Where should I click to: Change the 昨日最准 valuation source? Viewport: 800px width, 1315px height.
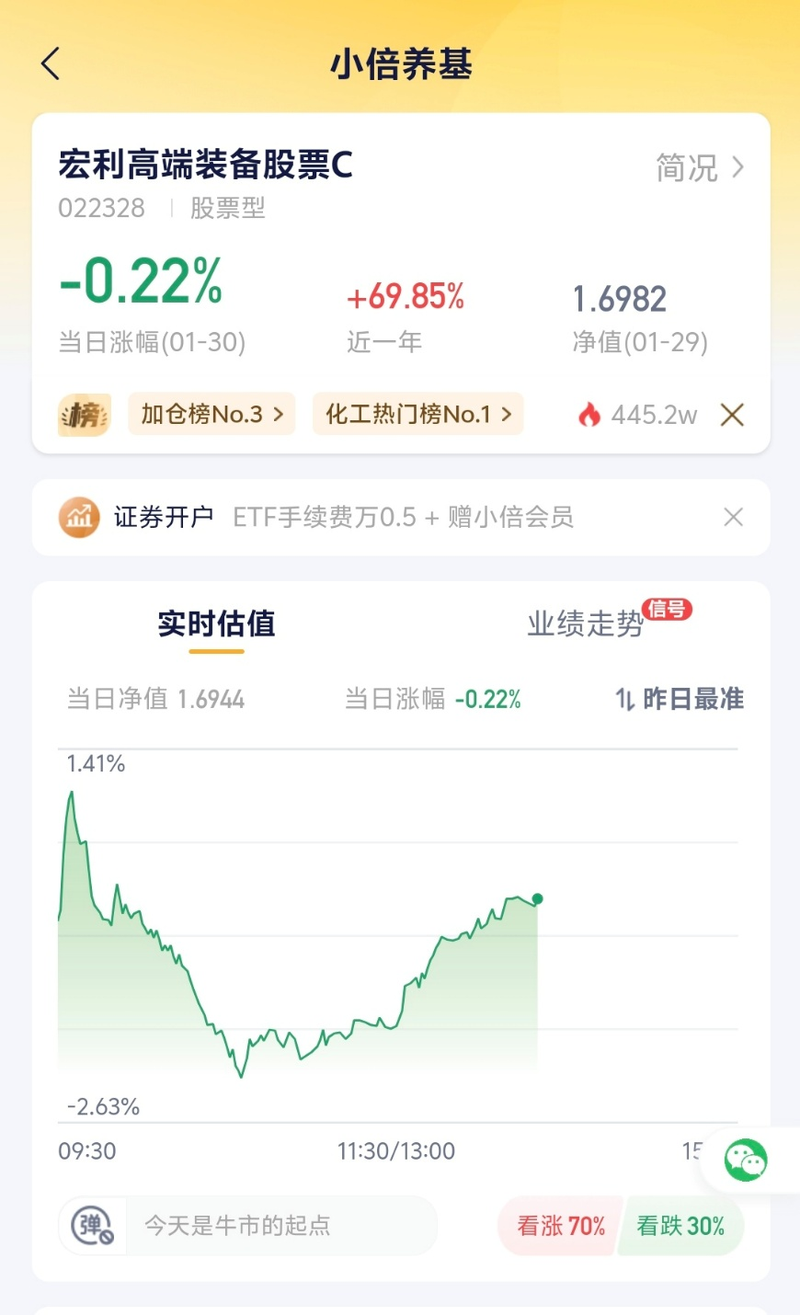[x=679, y=699]
